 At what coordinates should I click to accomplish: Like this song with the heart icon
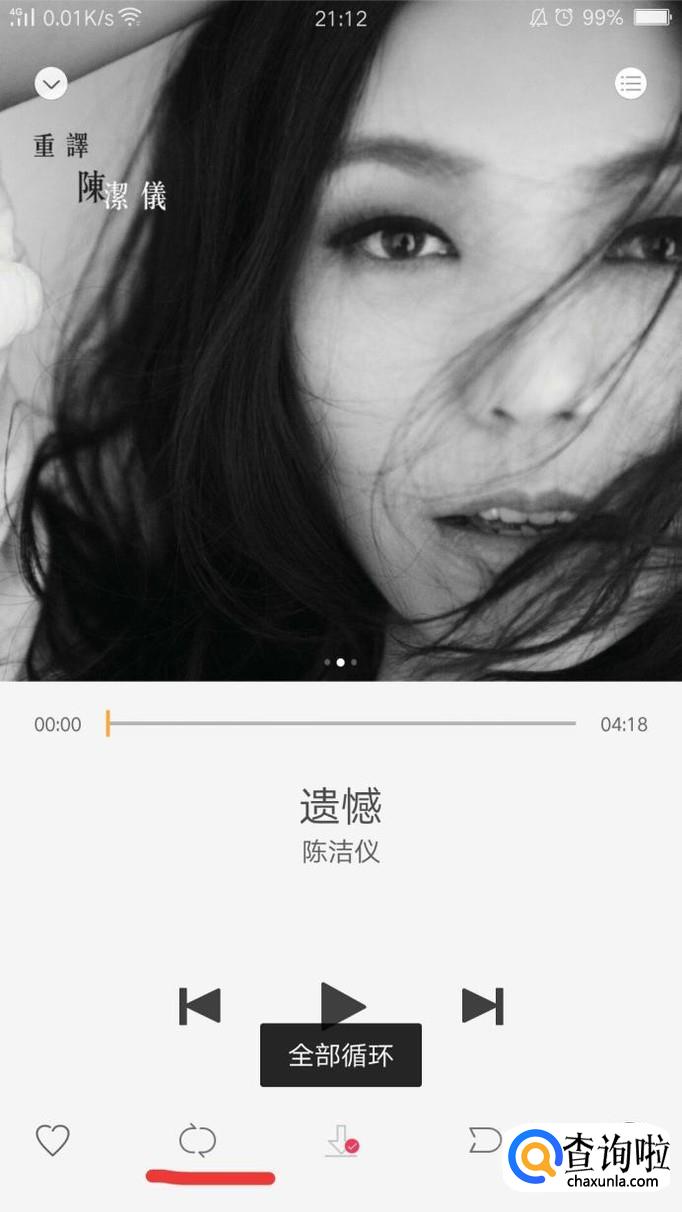pyautogui.click(x=52, y=1140)
